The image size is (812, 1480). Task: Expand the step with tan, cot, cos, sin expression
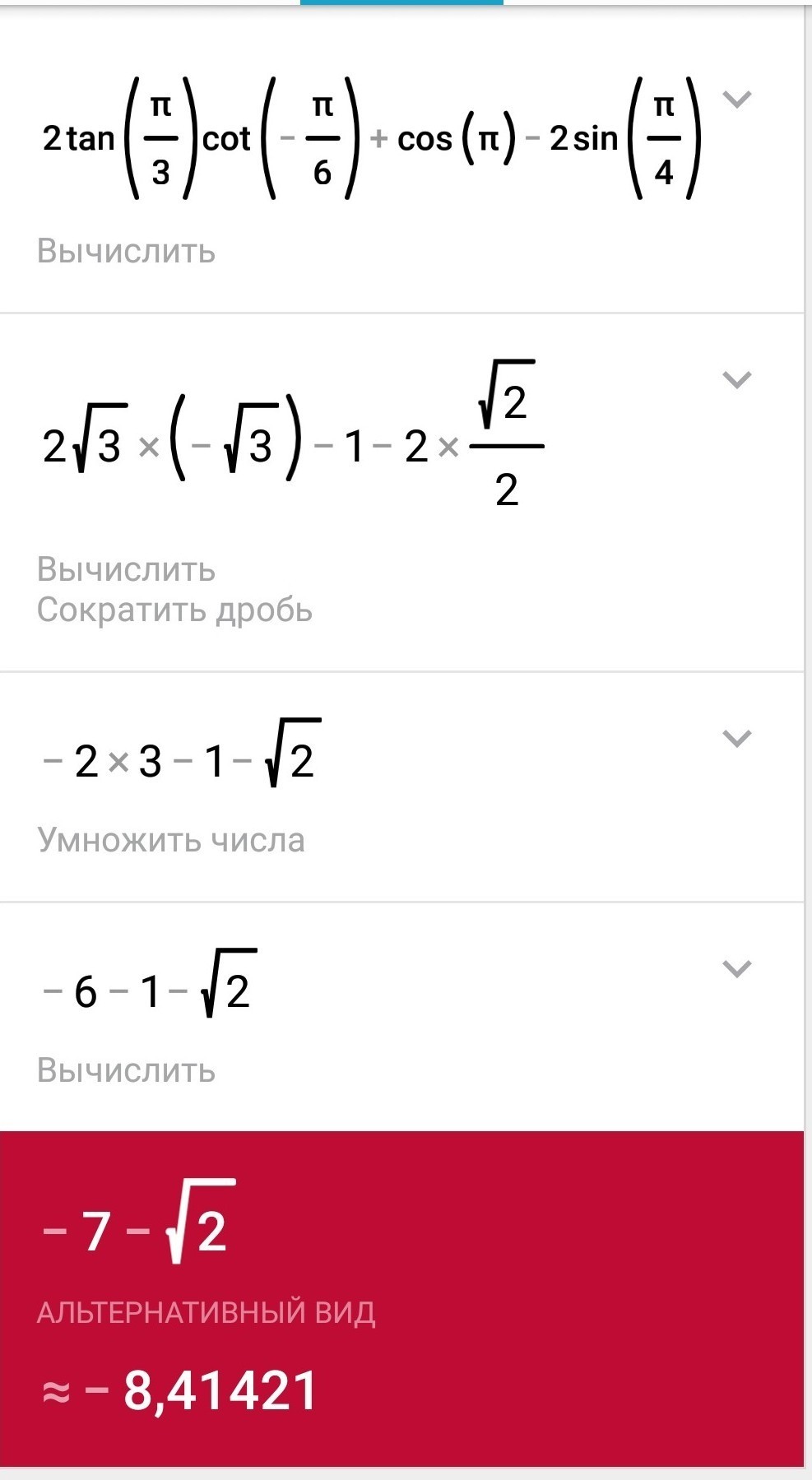[x=736, y=100]
